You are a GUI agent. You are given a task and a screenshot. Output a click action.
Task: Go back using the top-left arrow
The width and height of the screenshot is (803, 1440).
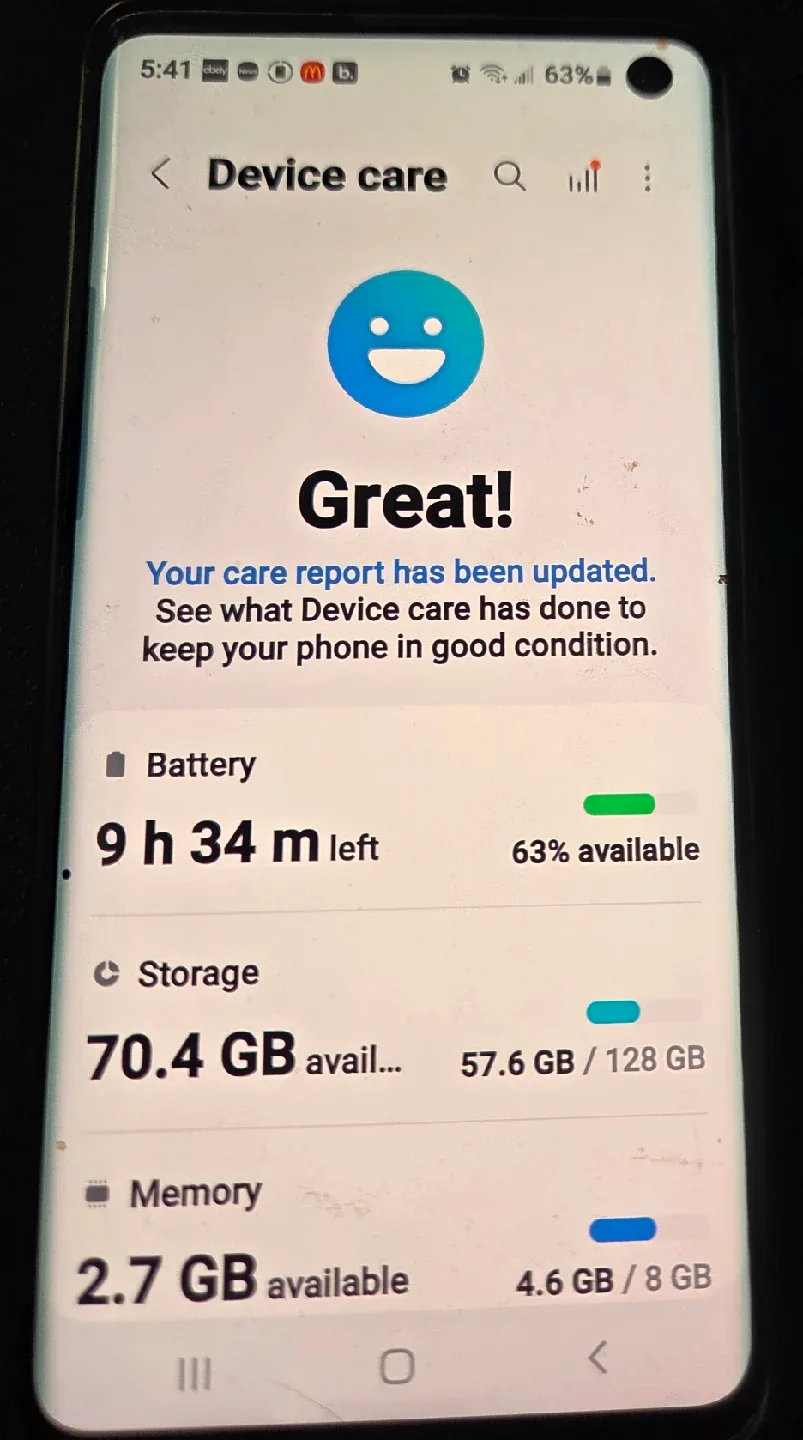coord(161,175)
